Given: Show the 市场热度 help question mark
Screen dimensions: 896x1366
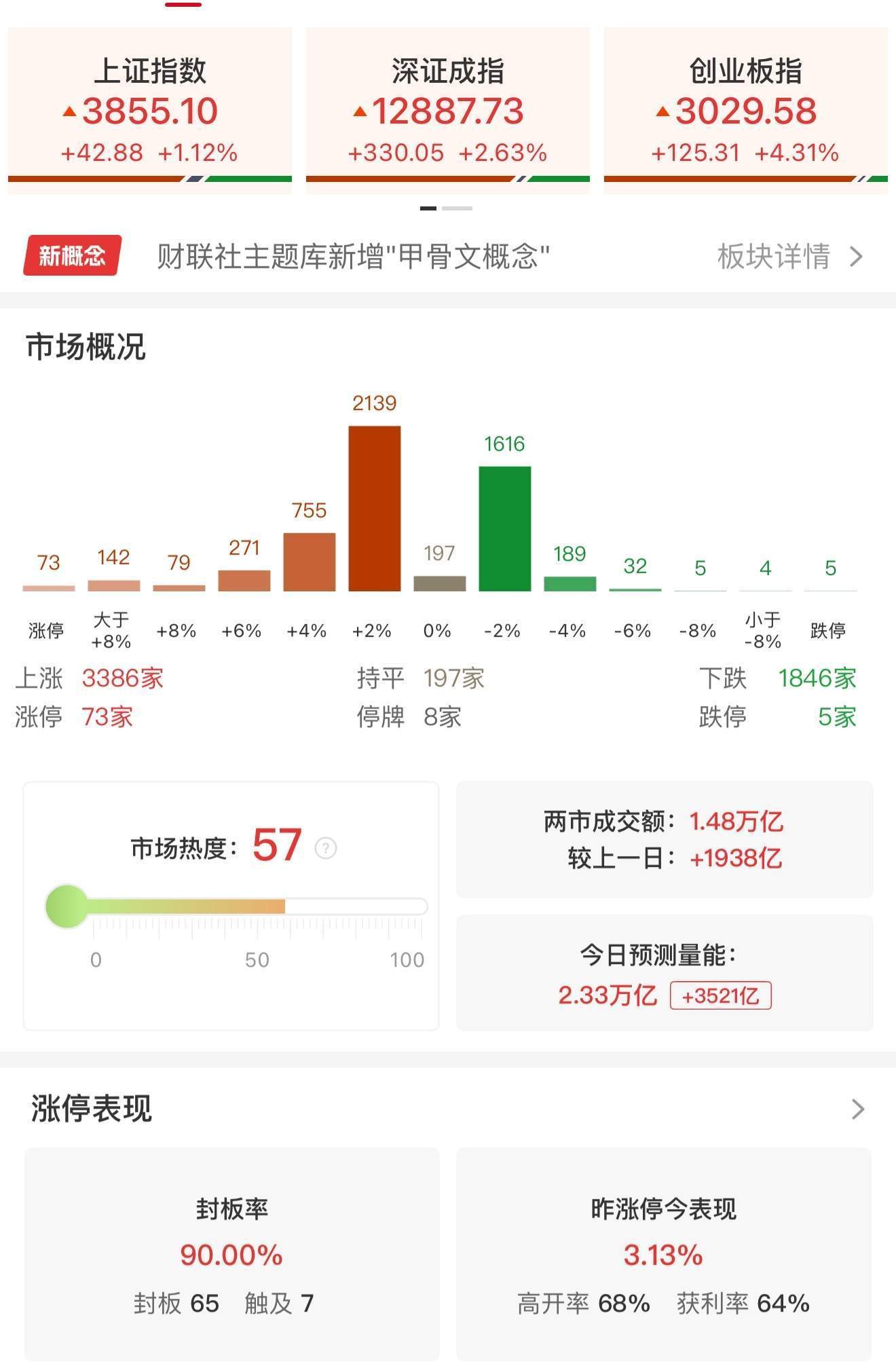Looking at the screenshot, I should 326,848.
